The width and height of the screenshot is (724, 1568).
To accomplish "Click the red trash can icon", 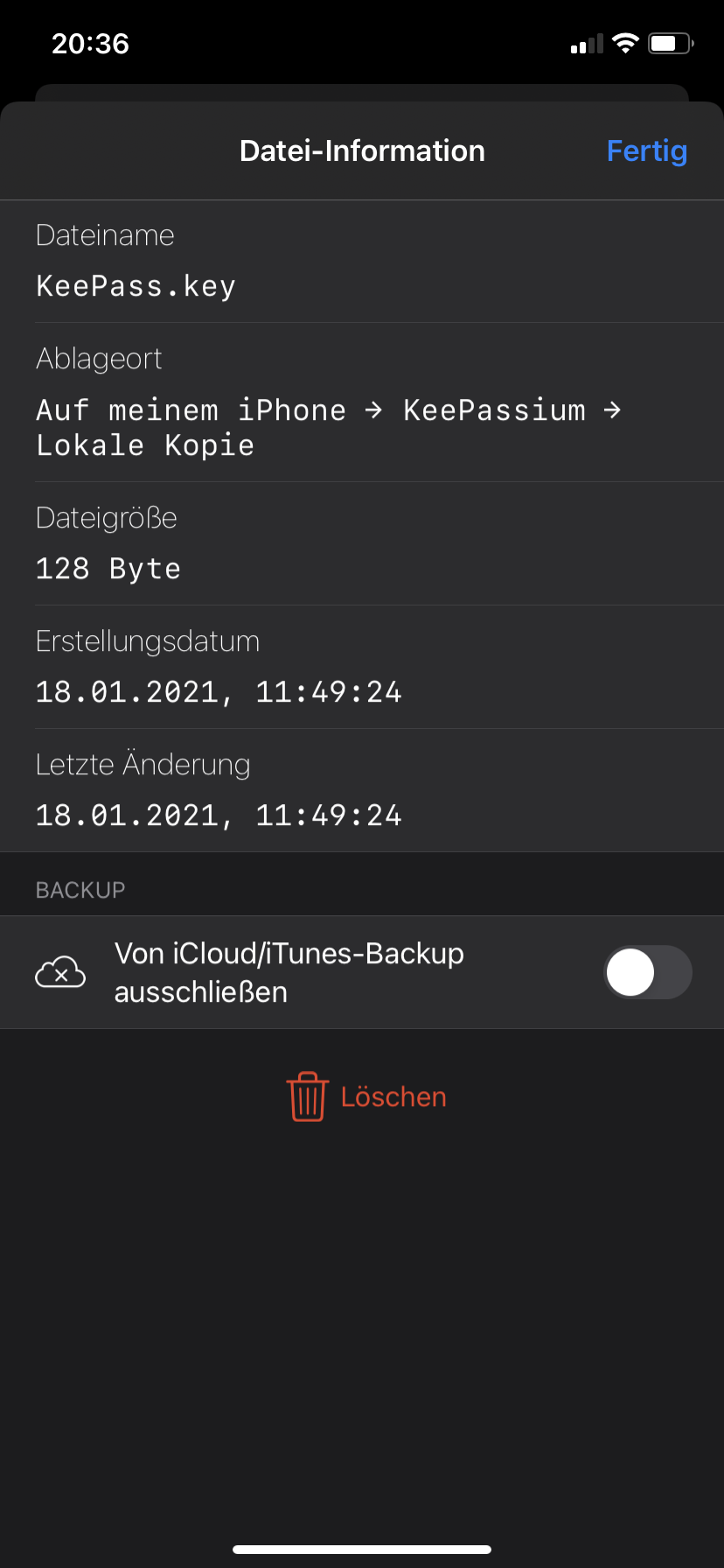I will (x=305, y=1095).
